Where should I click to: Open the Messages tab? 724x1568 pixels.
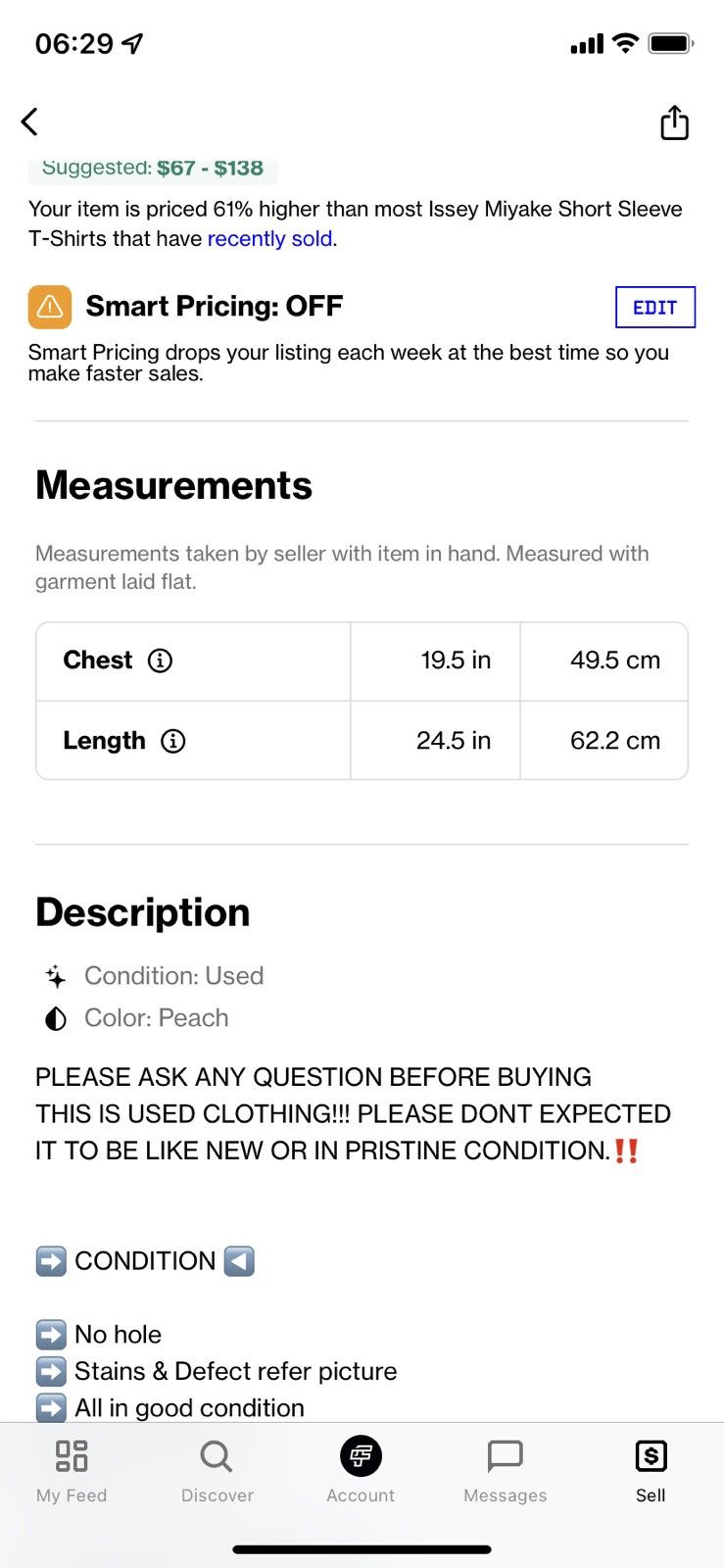506,1470
